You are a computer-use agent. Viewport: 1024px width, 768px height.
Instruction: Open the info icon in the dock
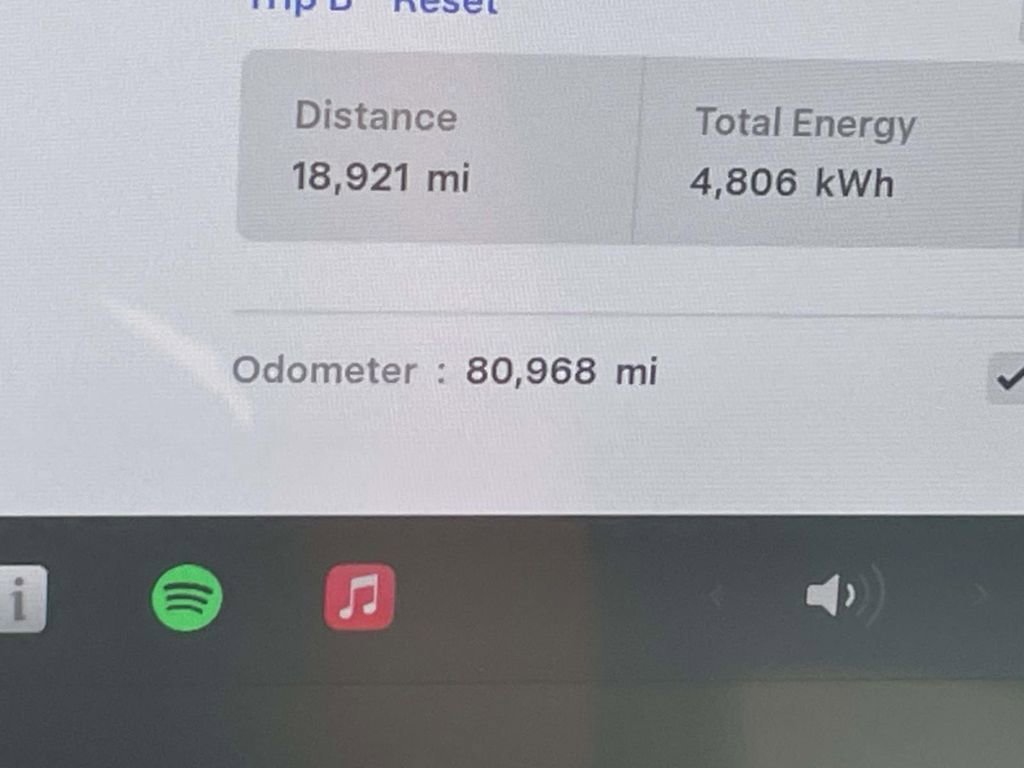coord(20,599)
